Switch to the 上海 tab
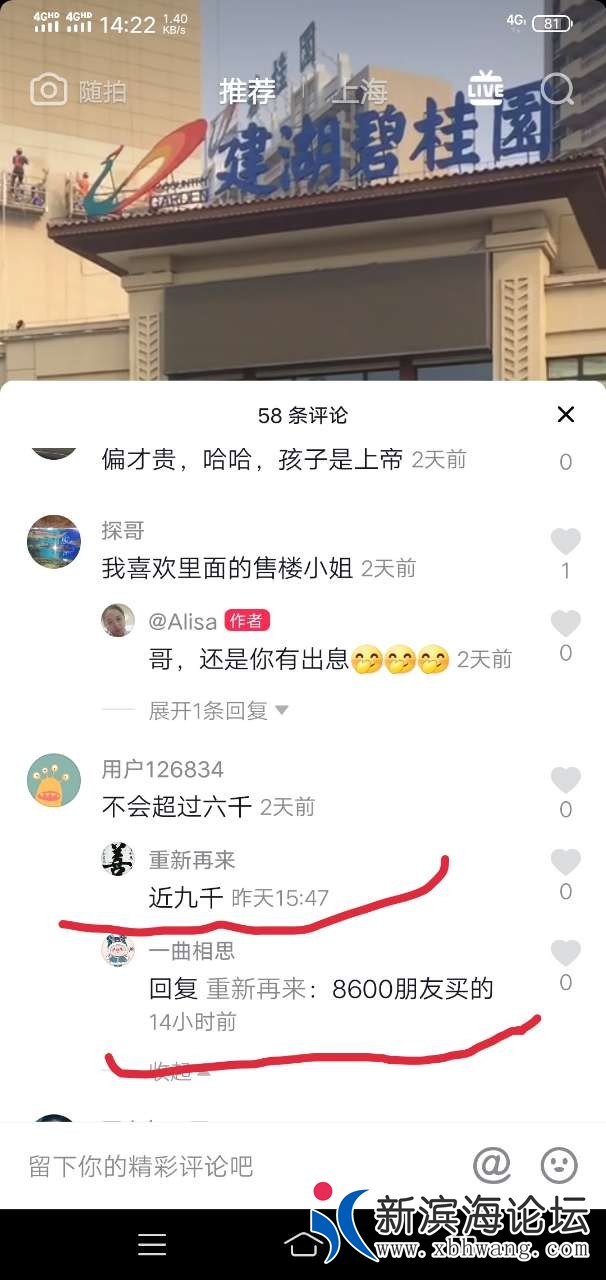This screenshot has width=606, height=1280. (x=359, y=91)
